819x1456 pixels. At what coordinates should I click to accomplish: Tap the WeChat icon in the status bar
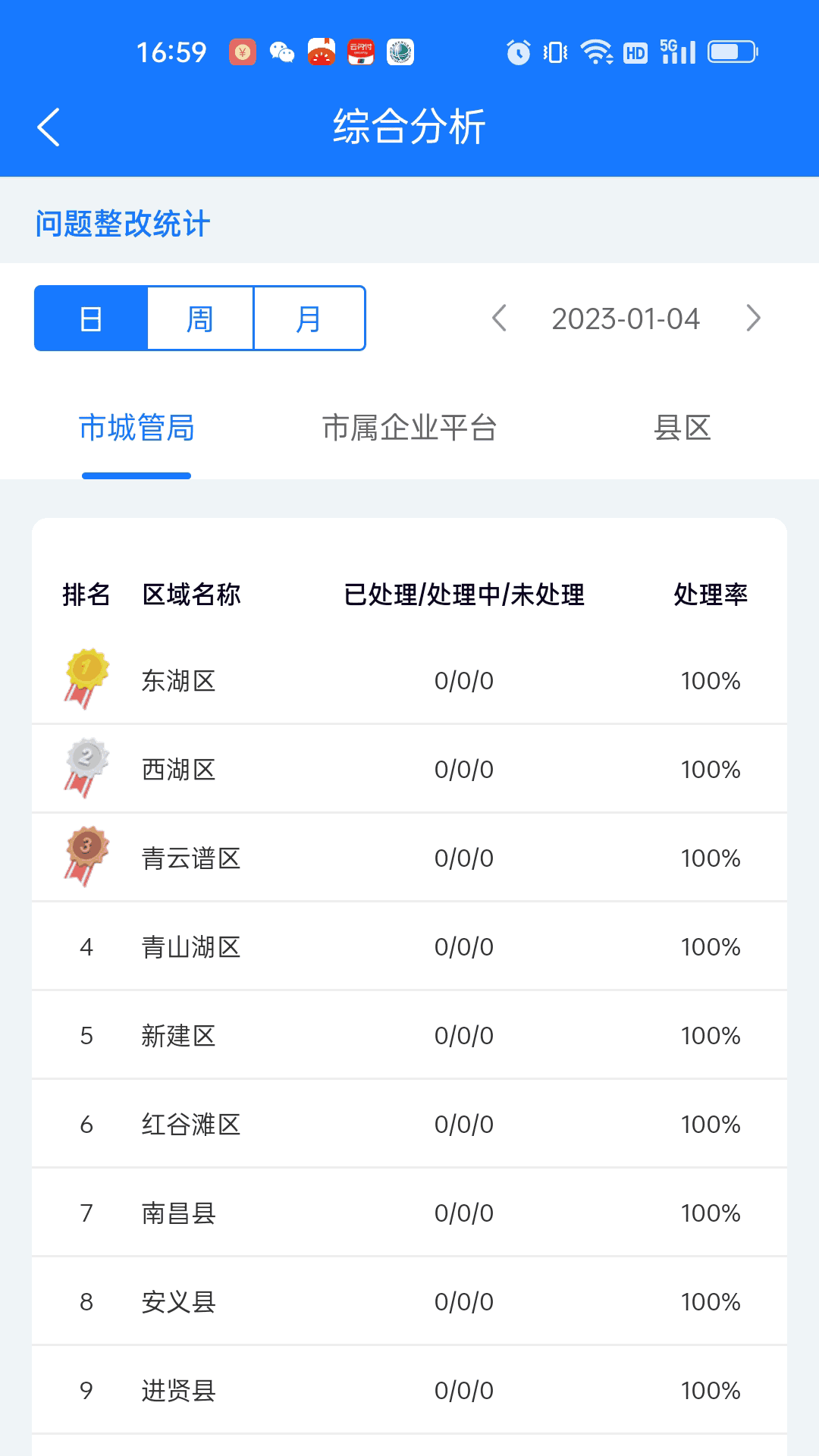click(281, 52)
